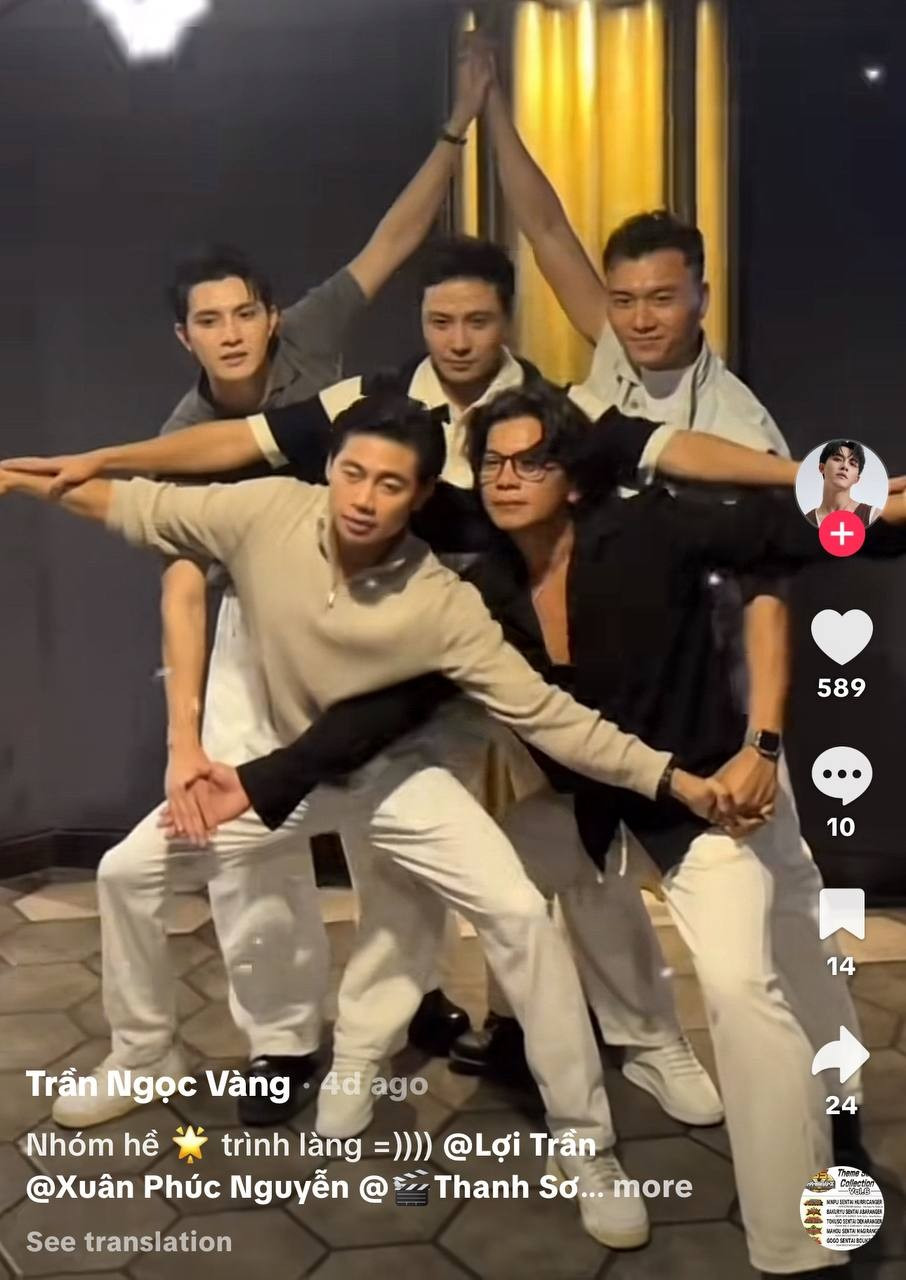Share this video via the arrow icon
Viewport: 906px width, 1280px height.
click(841, 1054)
